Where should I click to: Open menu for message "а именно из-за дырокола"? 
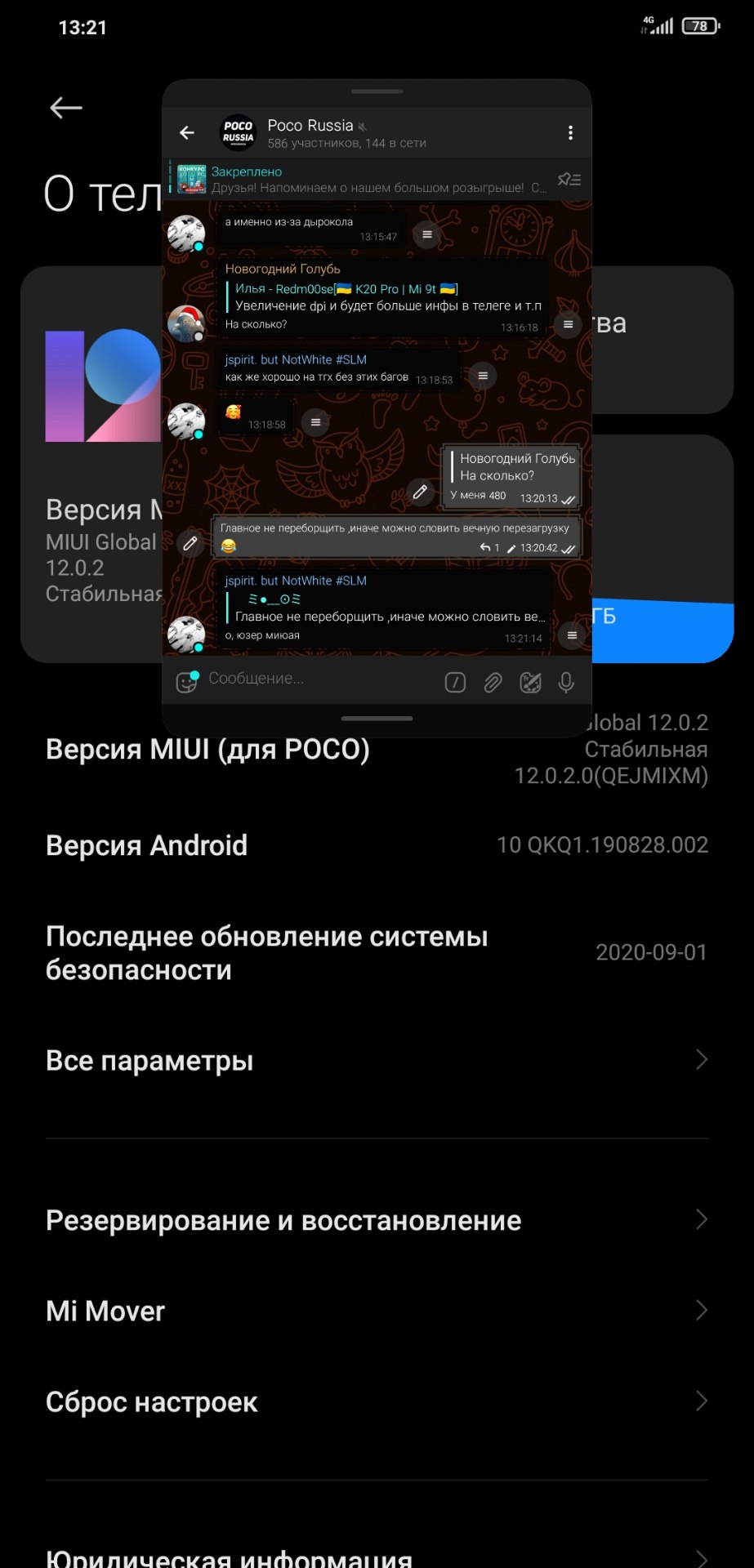click(426, 235)
